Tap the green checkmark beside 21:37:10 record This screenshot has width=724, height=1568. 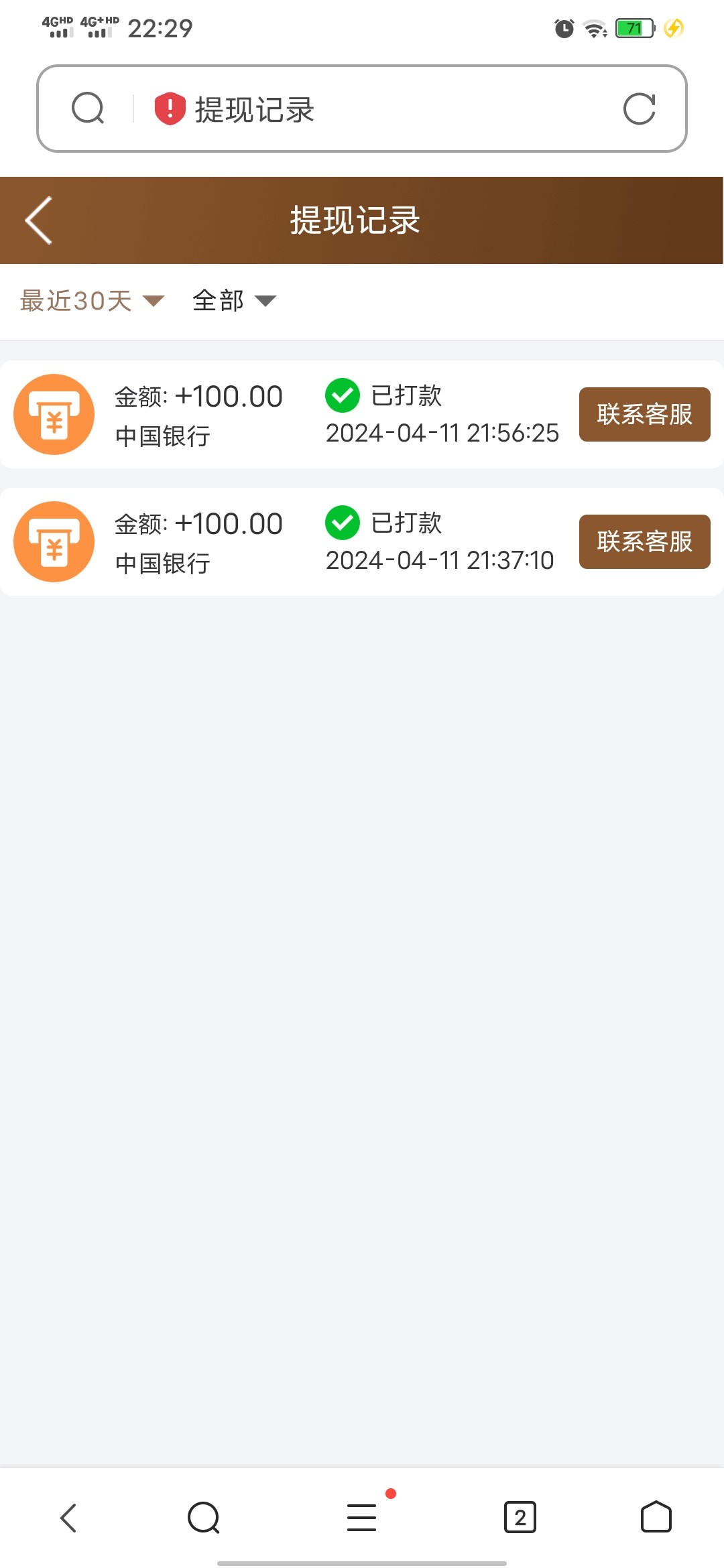coord(343,523)
